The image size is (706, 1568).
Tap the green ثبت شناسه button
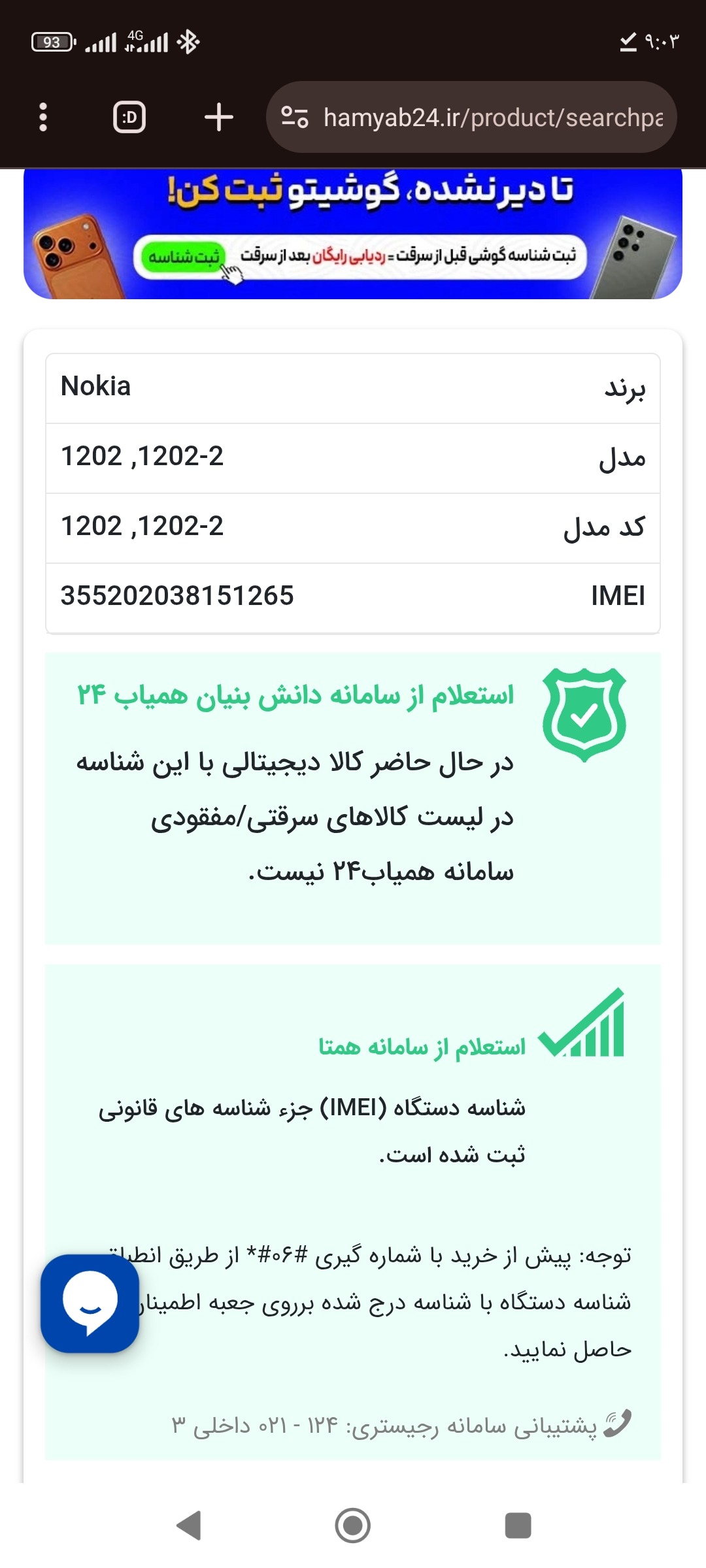[x=183, y=257]
